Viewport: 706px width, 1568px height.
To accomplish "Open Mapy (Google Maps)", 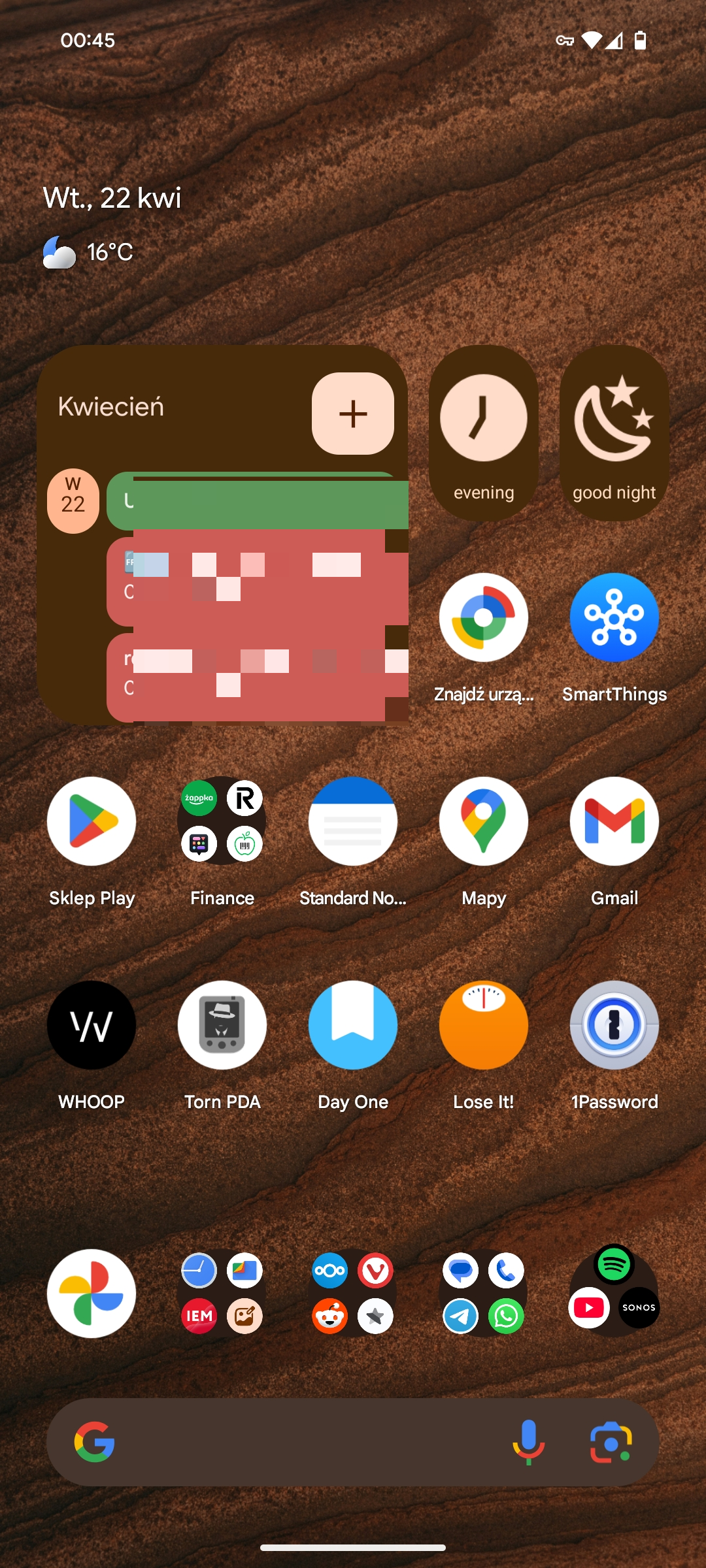I will (x=484, y=821).
